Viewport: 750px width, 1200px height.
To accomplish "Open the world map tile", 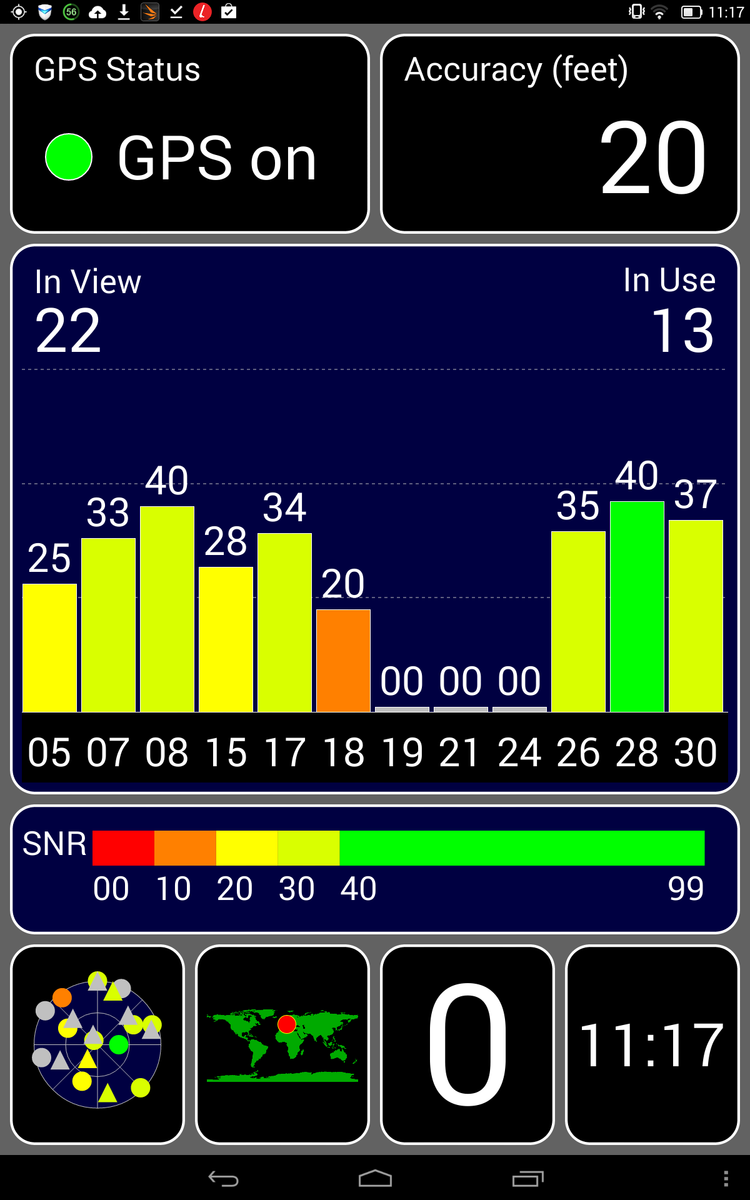I will tap(282, 1044).
